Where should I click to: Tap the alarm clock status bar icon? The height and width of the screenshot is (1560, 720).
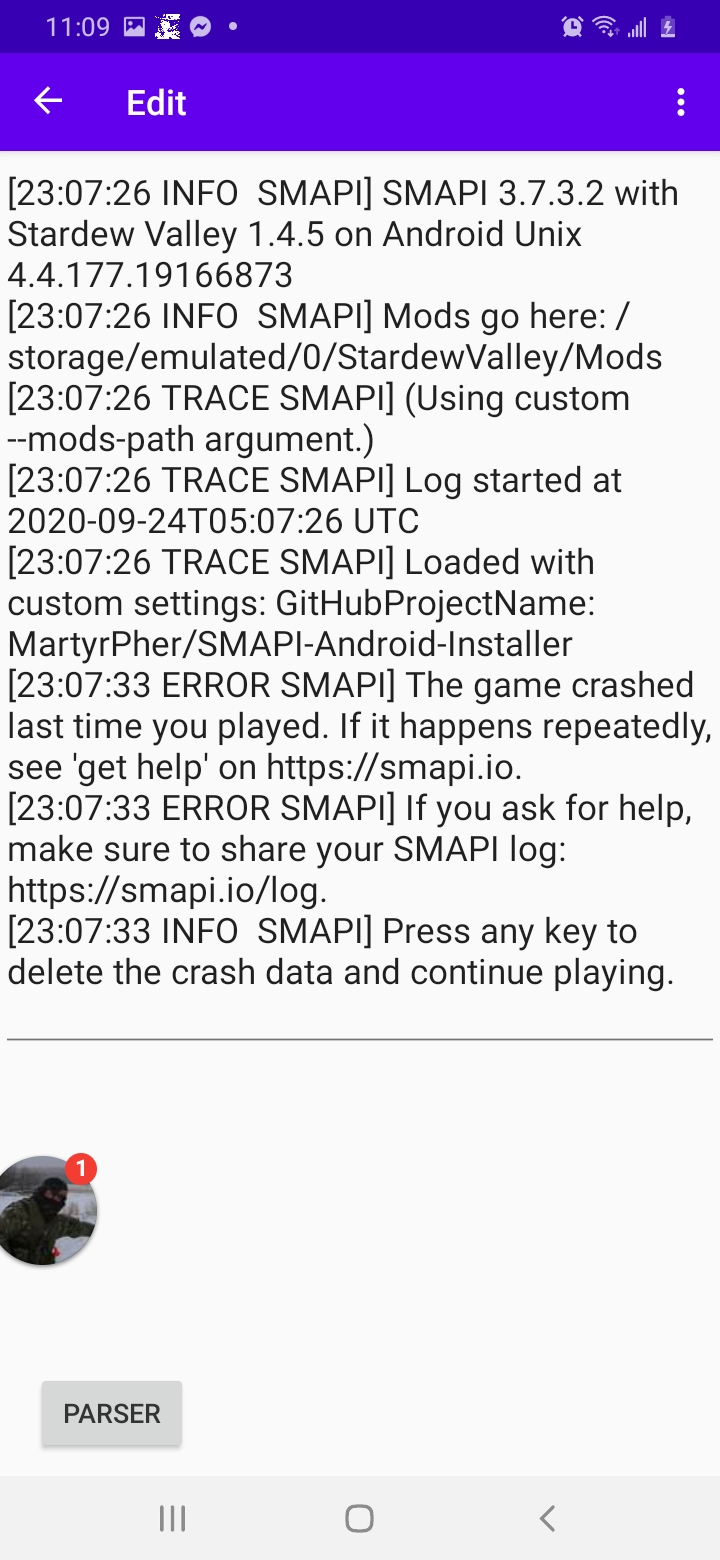(571, 26)
